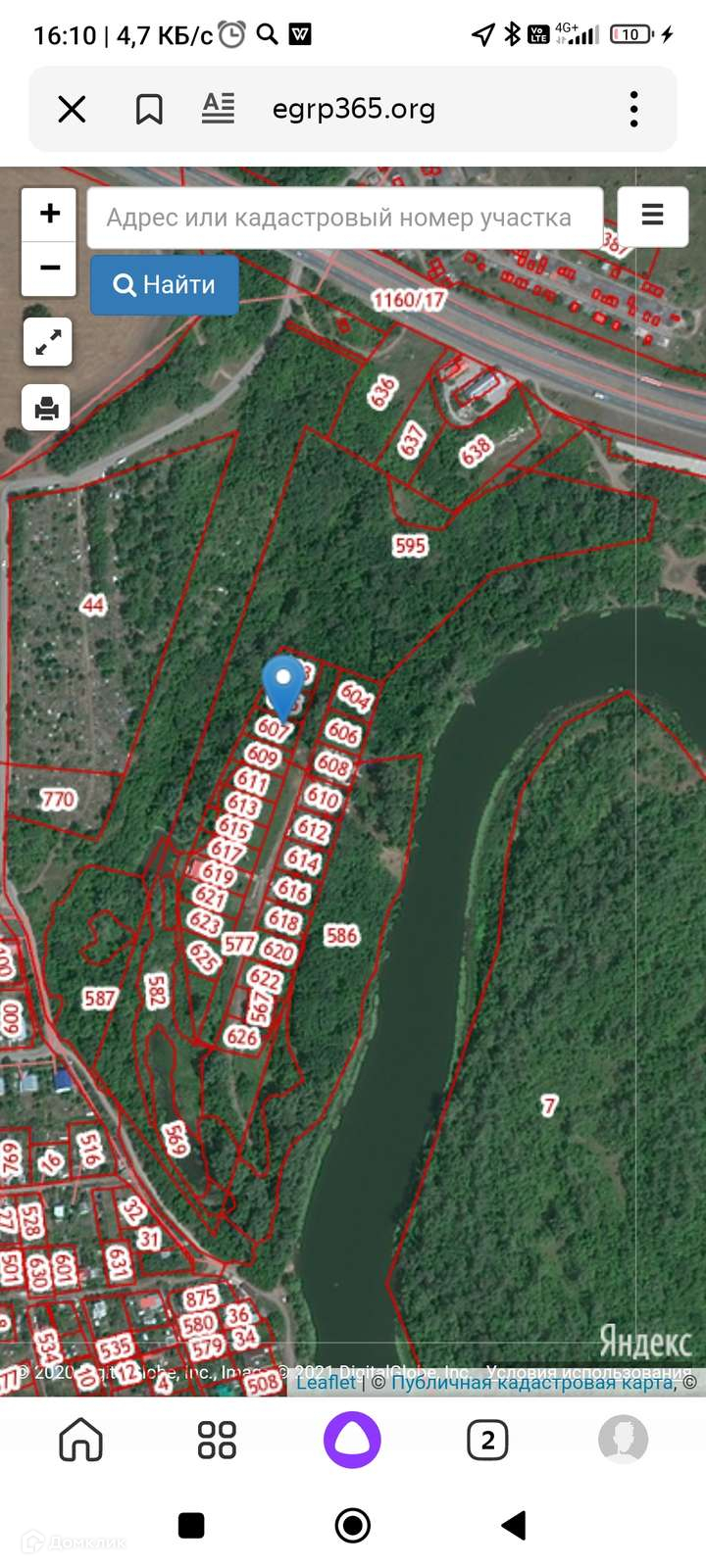This screenshot has height=1568, width=706.
Task: Tap the address or cadastral number field
Action: click(x=343, y=218)
